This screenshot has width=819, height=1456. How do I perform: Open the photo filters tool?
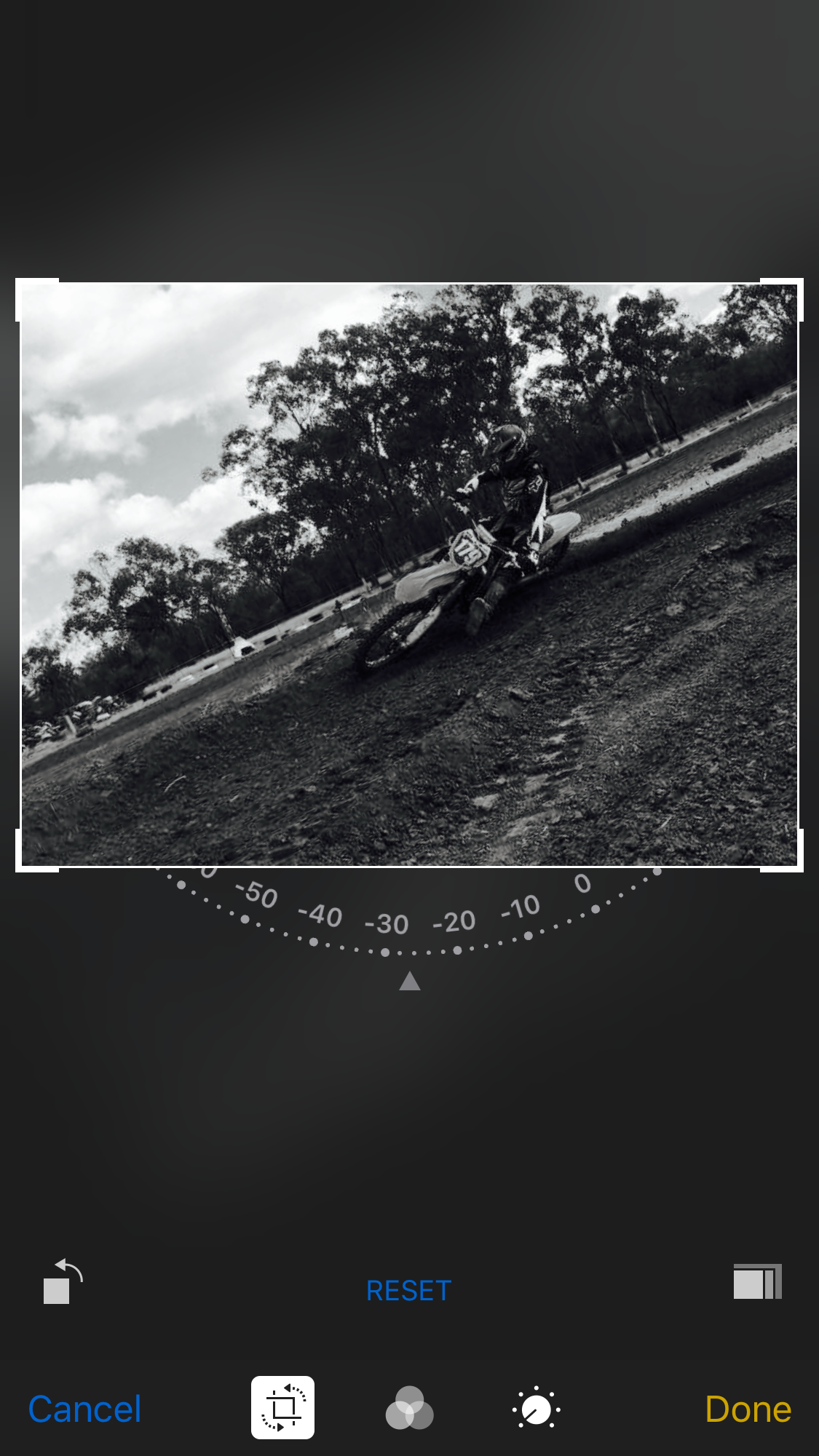pos(409,1408)
